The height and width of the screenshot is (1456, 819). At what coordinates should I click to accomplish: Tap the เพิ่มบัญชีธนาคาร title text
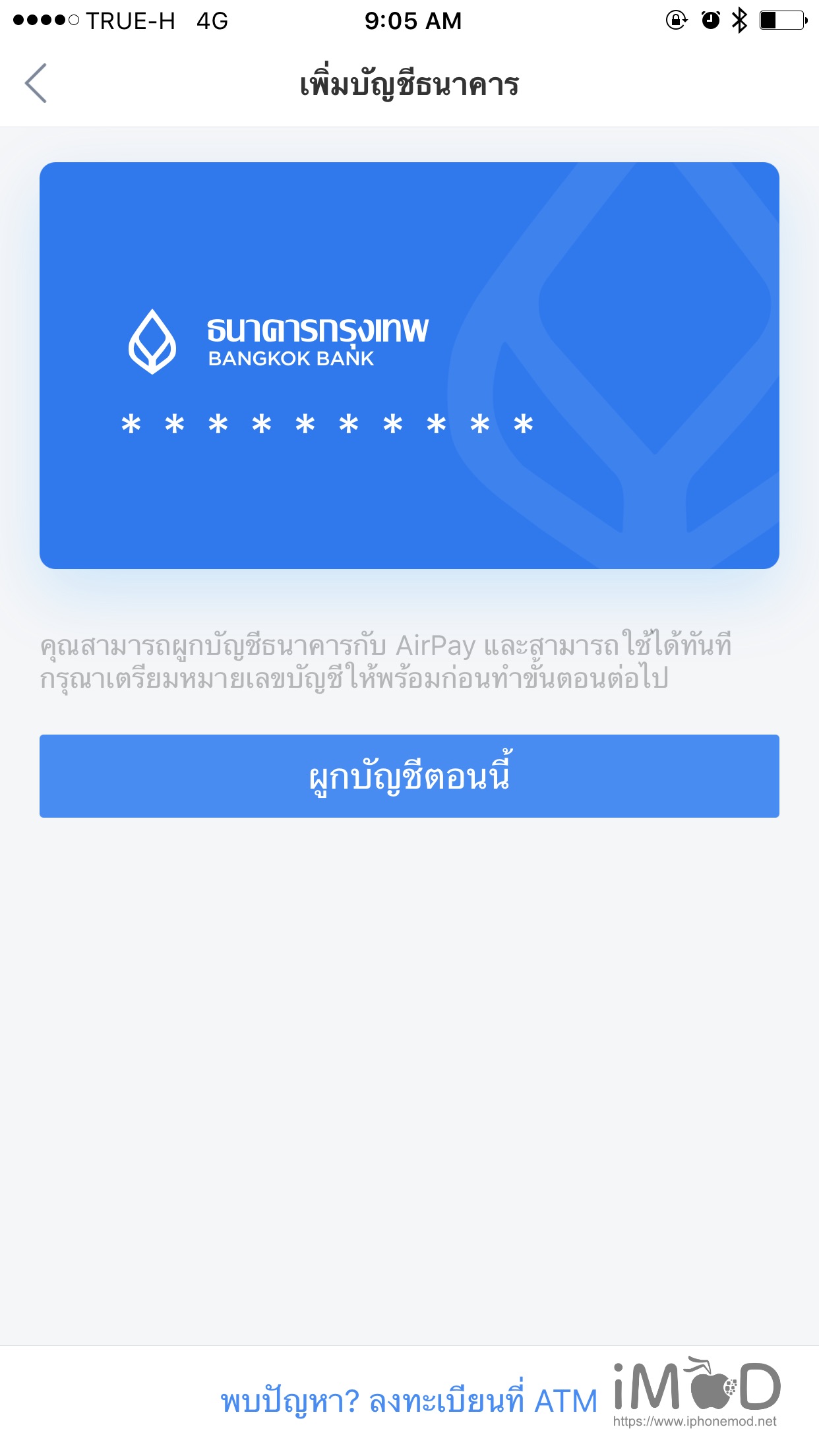409,82
